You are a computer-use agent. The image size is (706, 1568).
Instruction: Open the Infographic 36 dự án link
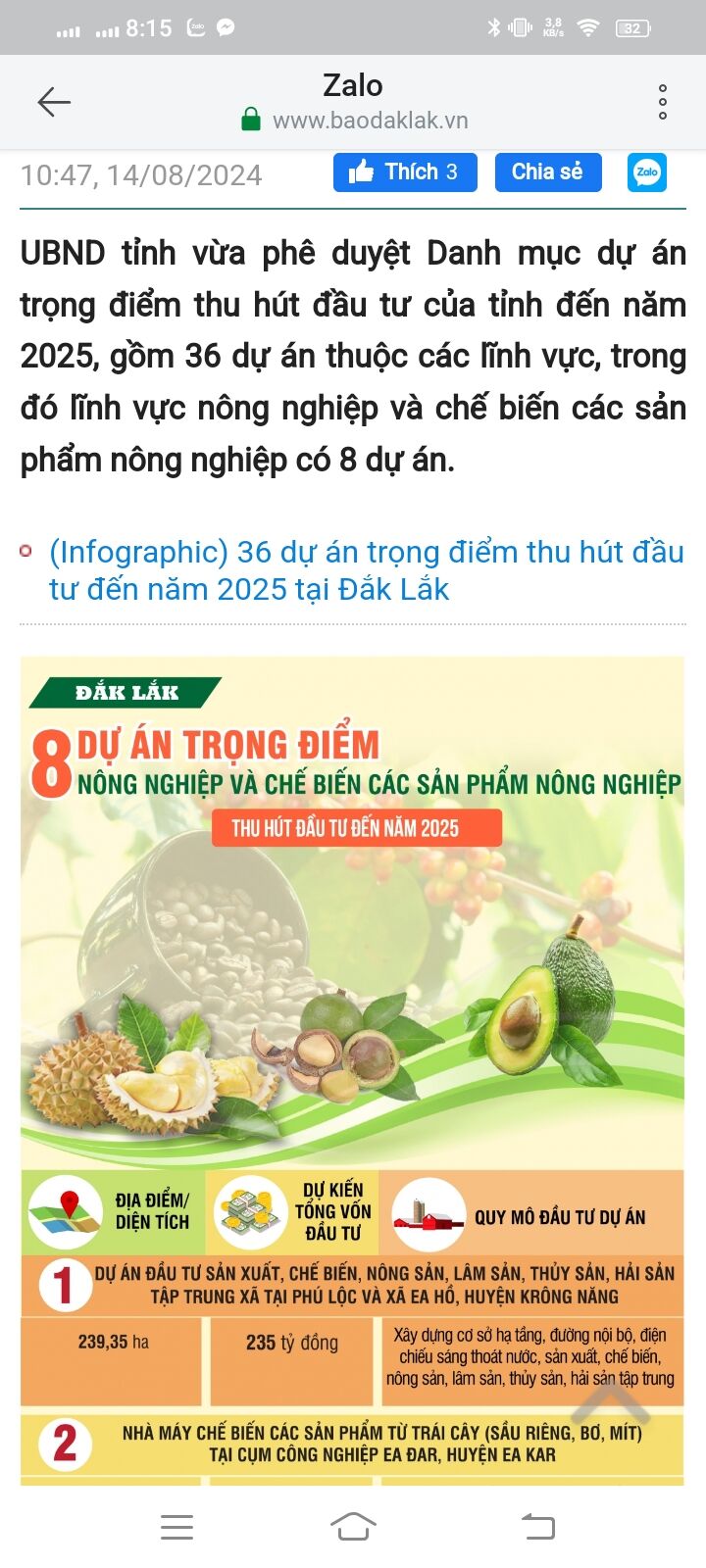coord(366,570)
